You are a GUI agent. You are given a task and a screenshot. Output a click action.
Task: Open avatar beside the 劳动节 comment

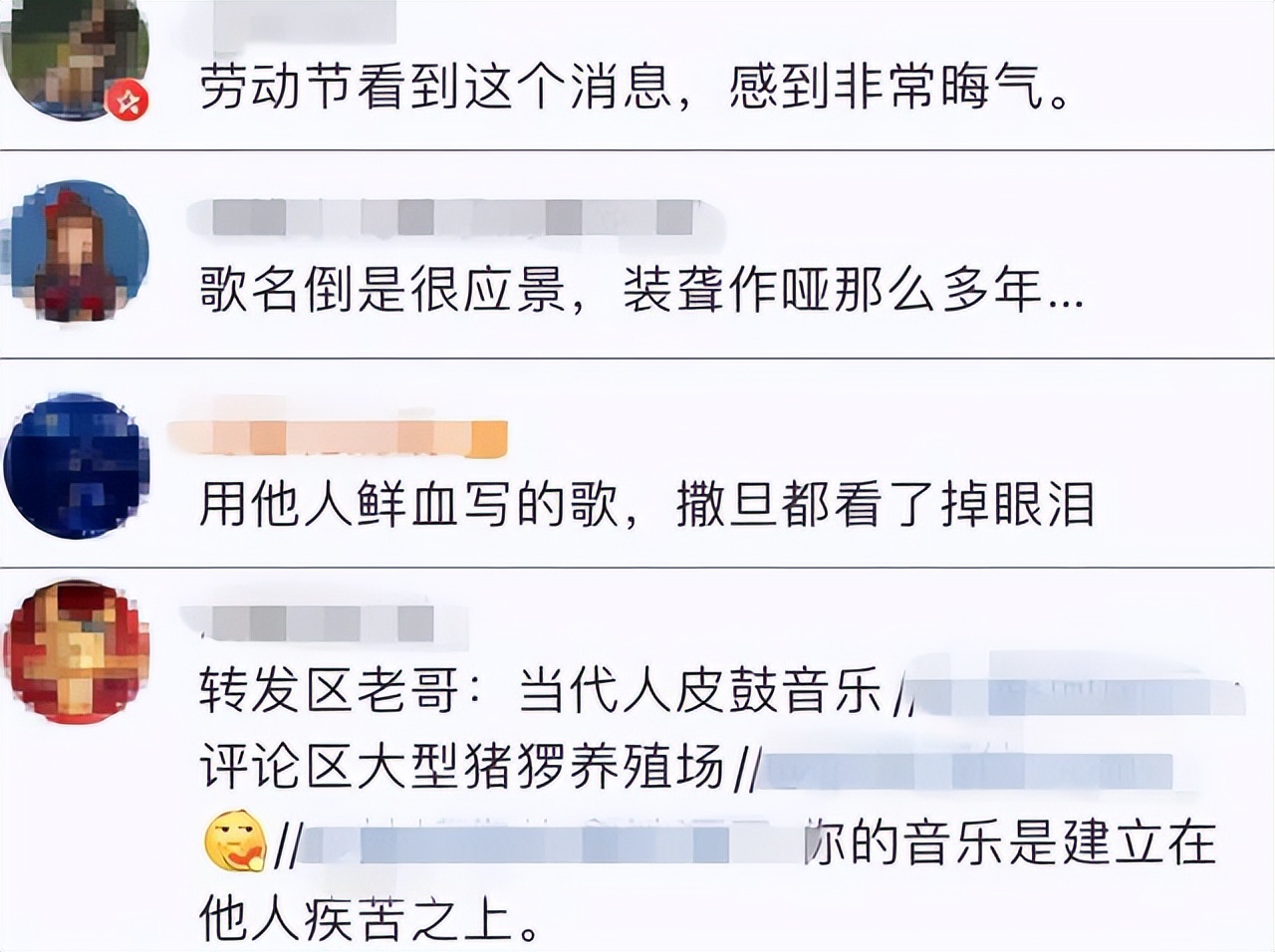click(76, 58)
